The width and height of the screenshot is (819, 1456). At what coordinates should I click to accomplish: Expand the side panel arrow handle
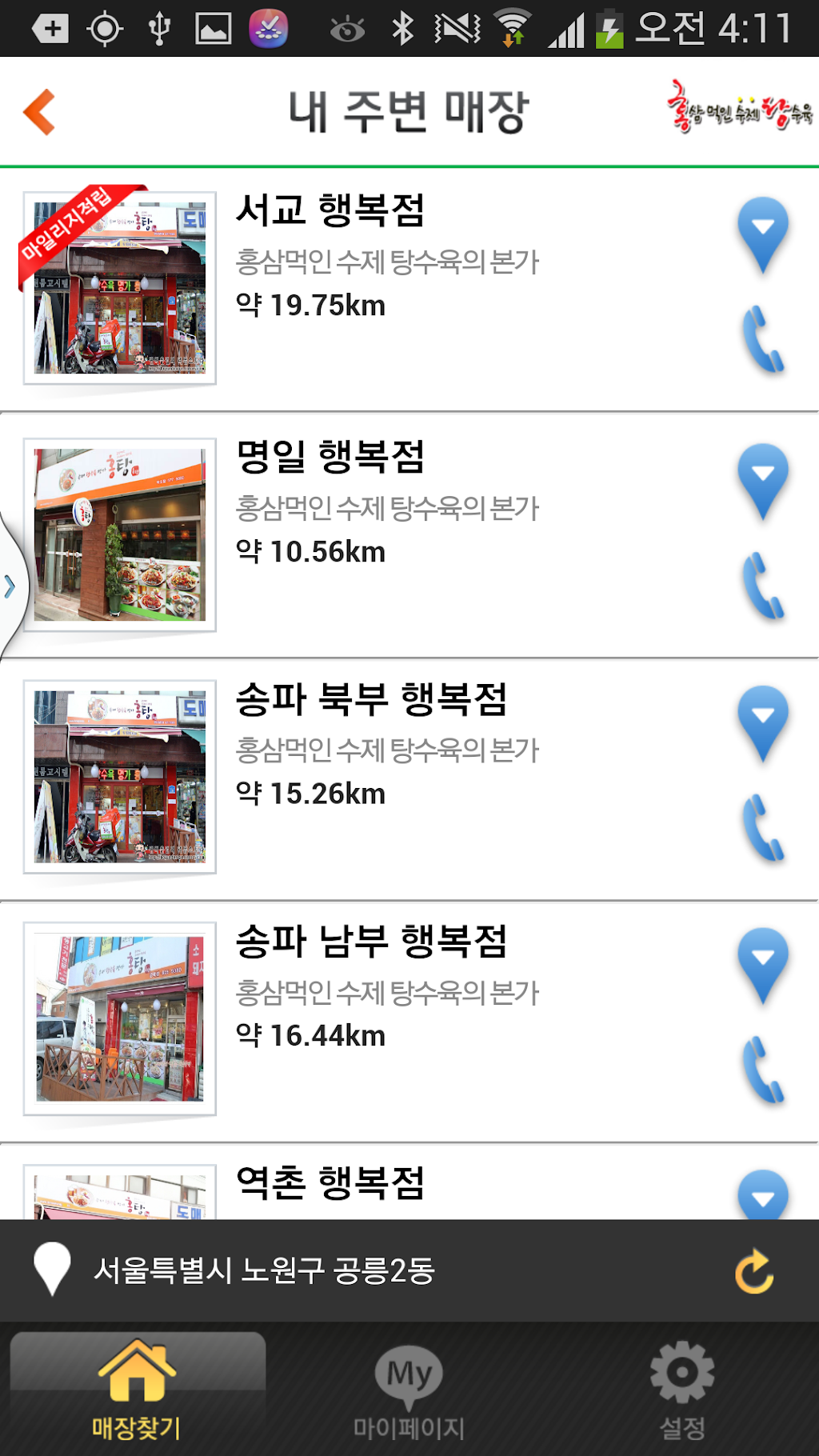(x=11, y=587)
